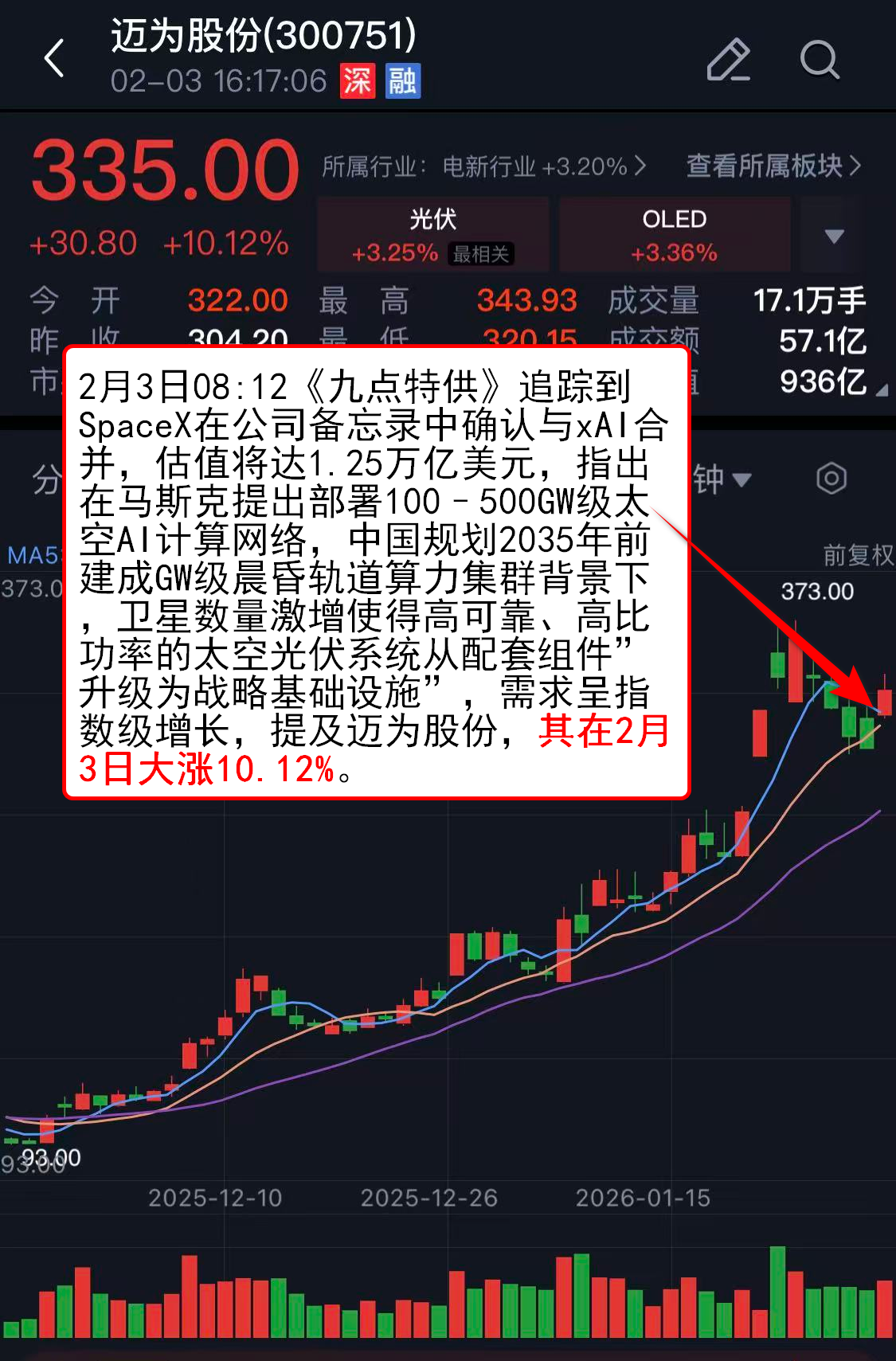Open the minute-period dropdown
The image size is (896, 1361).
tap(722, 479)
